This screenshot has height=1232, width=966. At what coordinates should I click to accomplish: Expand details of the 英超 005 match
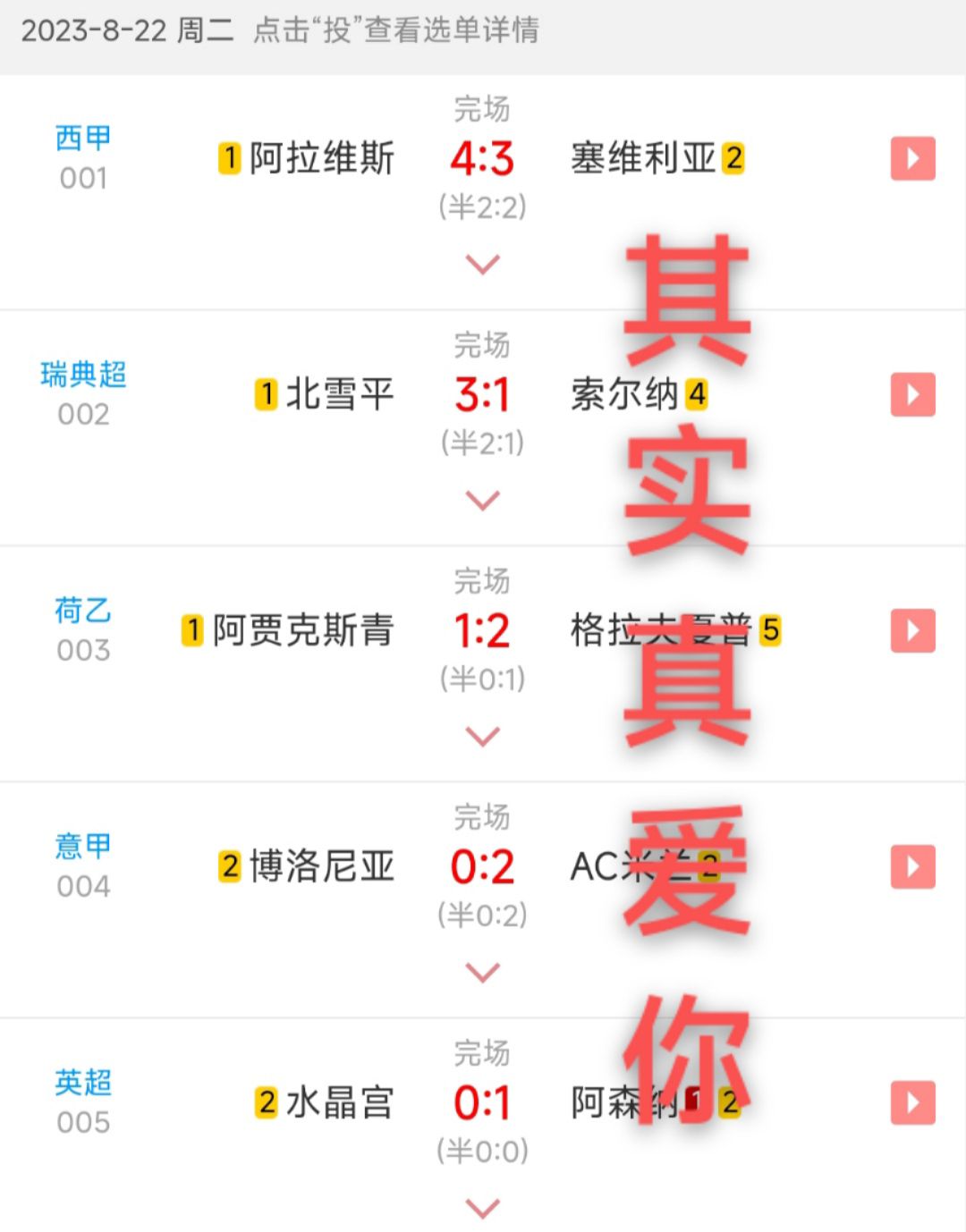483,1209
